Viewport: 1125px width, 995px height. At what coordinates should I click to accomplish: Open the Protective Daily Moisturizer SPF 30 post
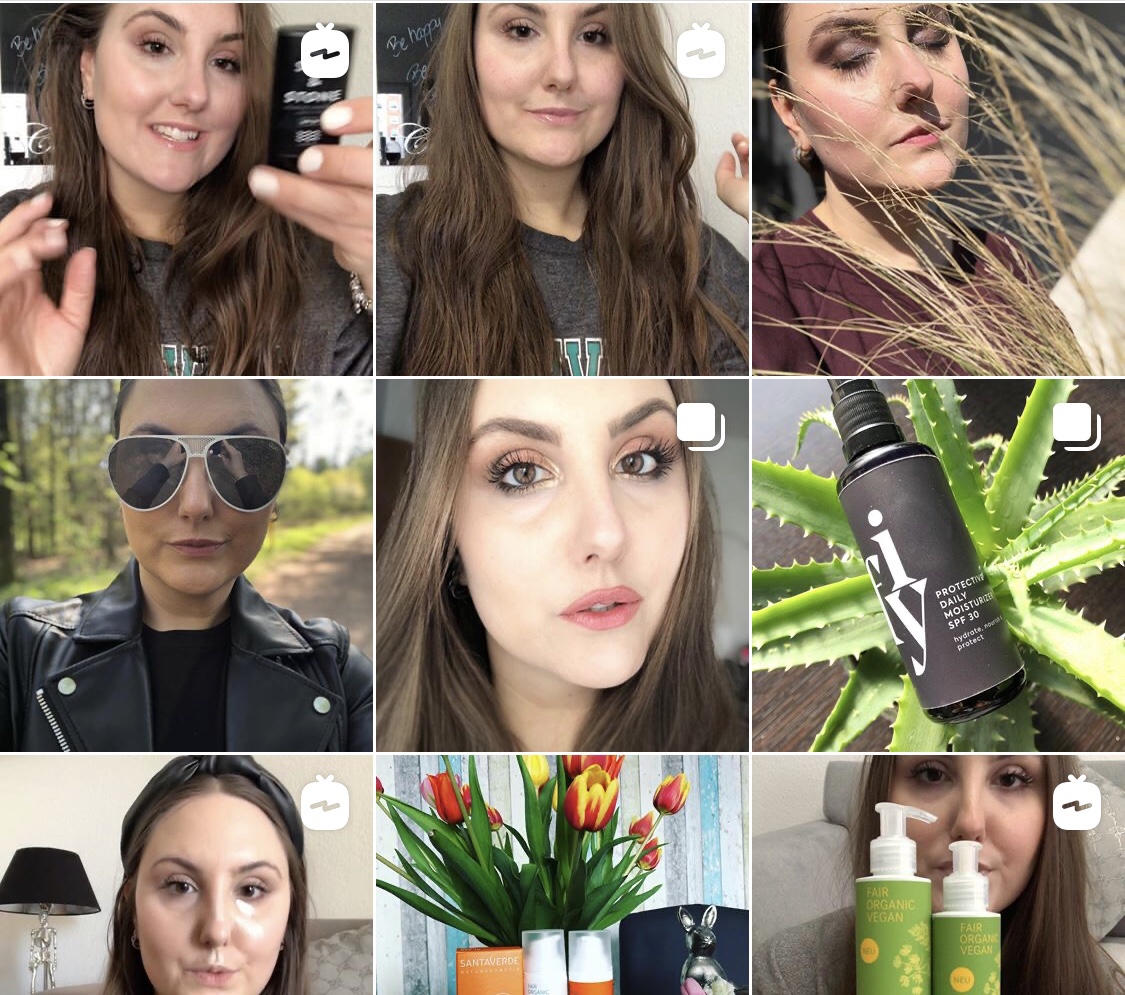938,565
